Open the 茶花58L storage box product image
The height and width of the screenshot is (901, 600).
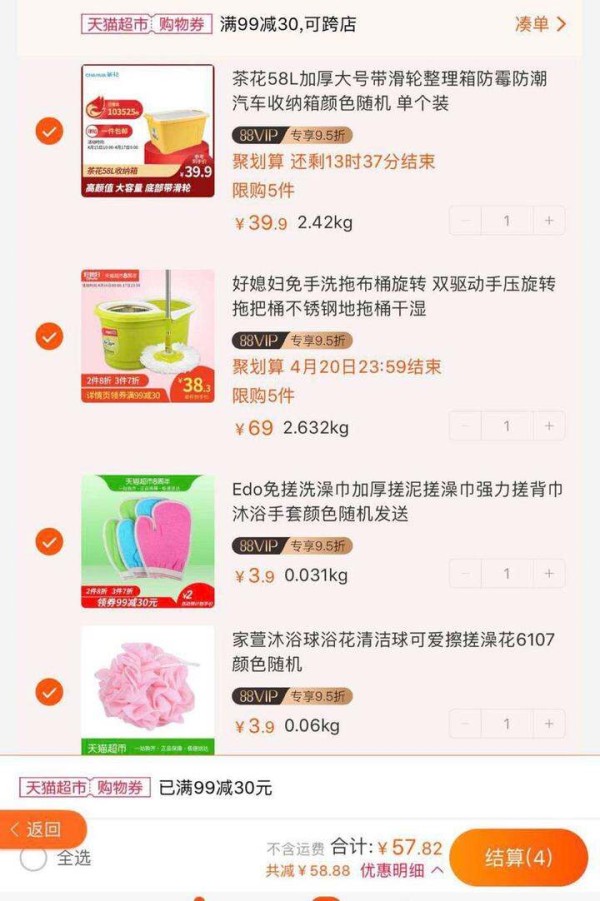147,131
